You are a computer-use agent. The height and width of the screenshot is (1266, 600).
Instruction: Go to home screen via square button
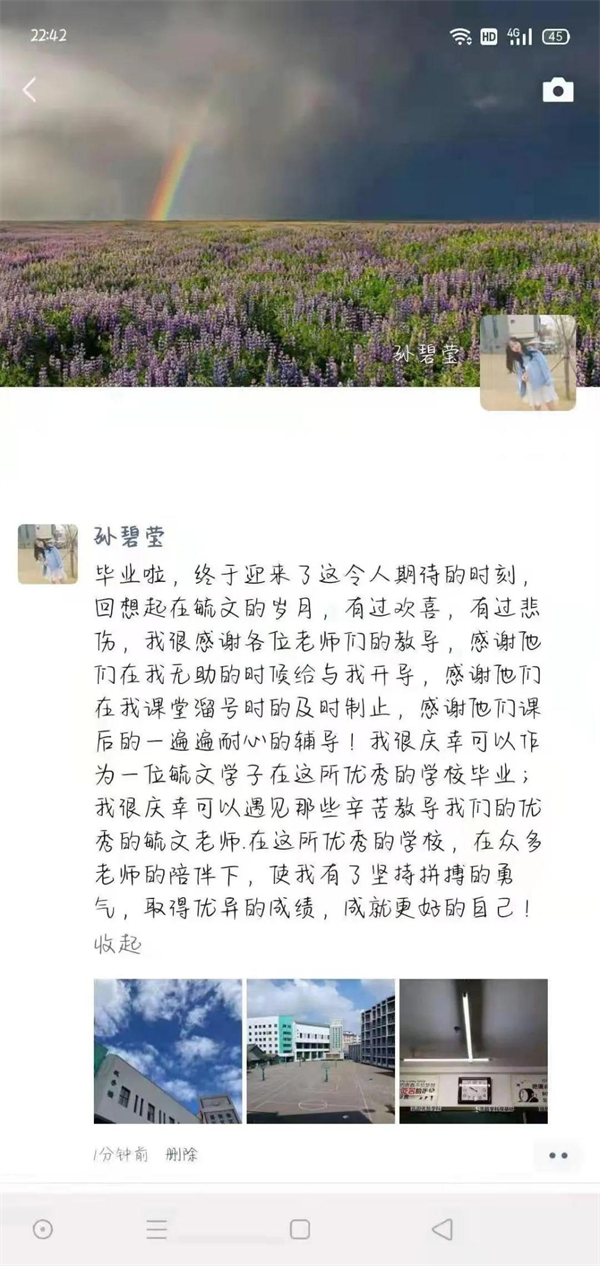coord(300,1229)
